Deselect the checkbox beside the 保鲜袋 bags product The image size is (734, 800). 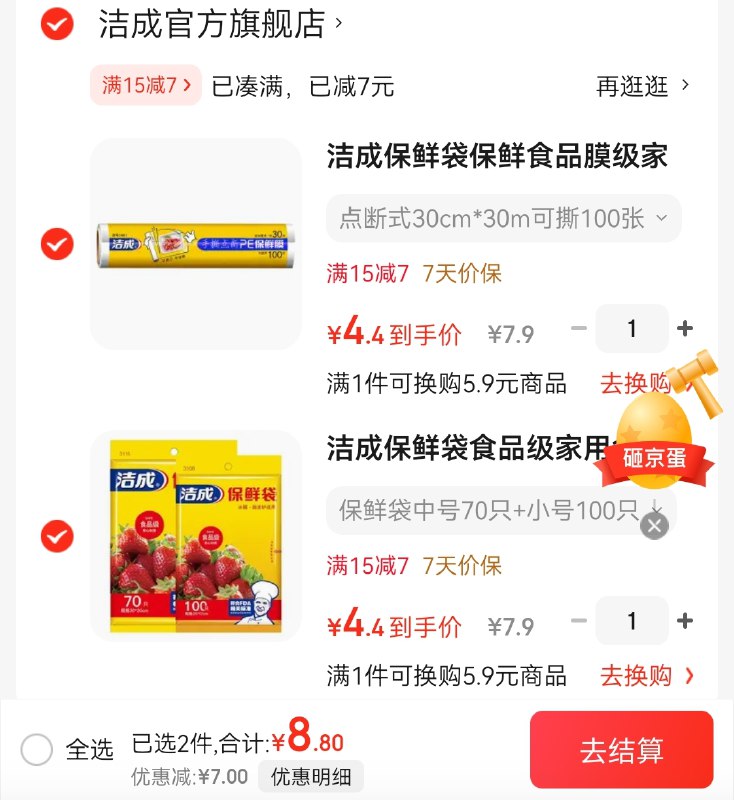click(x=55, y=535)
